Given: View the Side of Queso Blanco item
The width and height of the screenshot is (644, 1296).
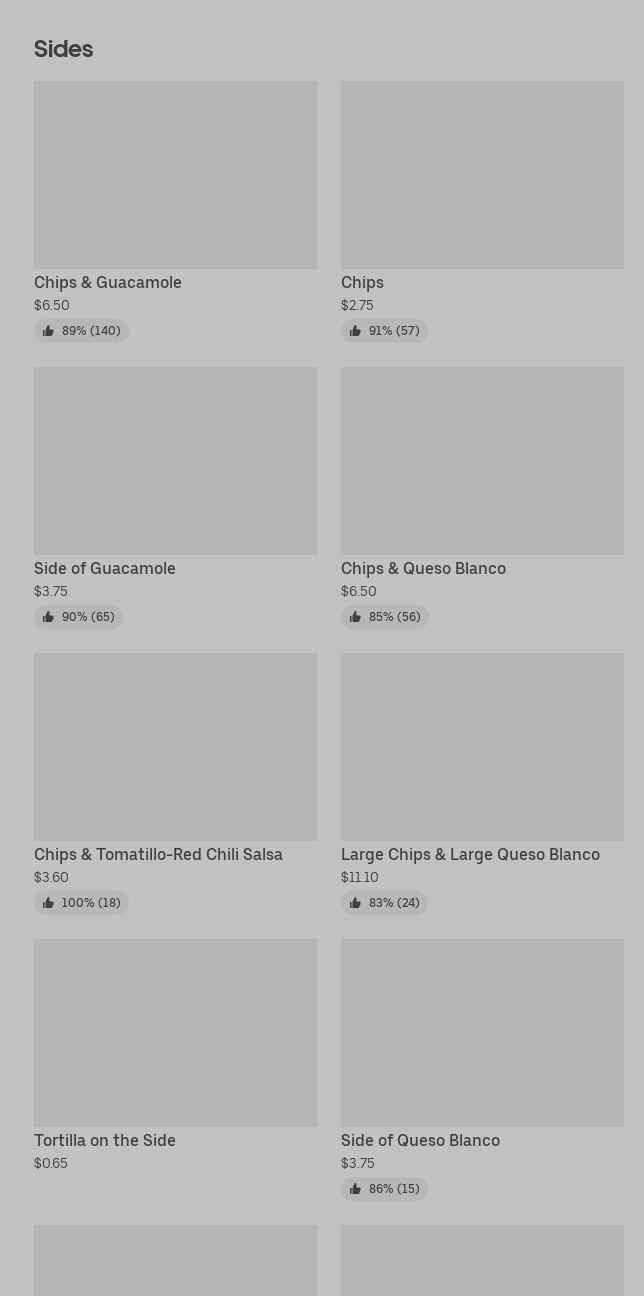Looking at the screenshot, I should [482, 1033].
